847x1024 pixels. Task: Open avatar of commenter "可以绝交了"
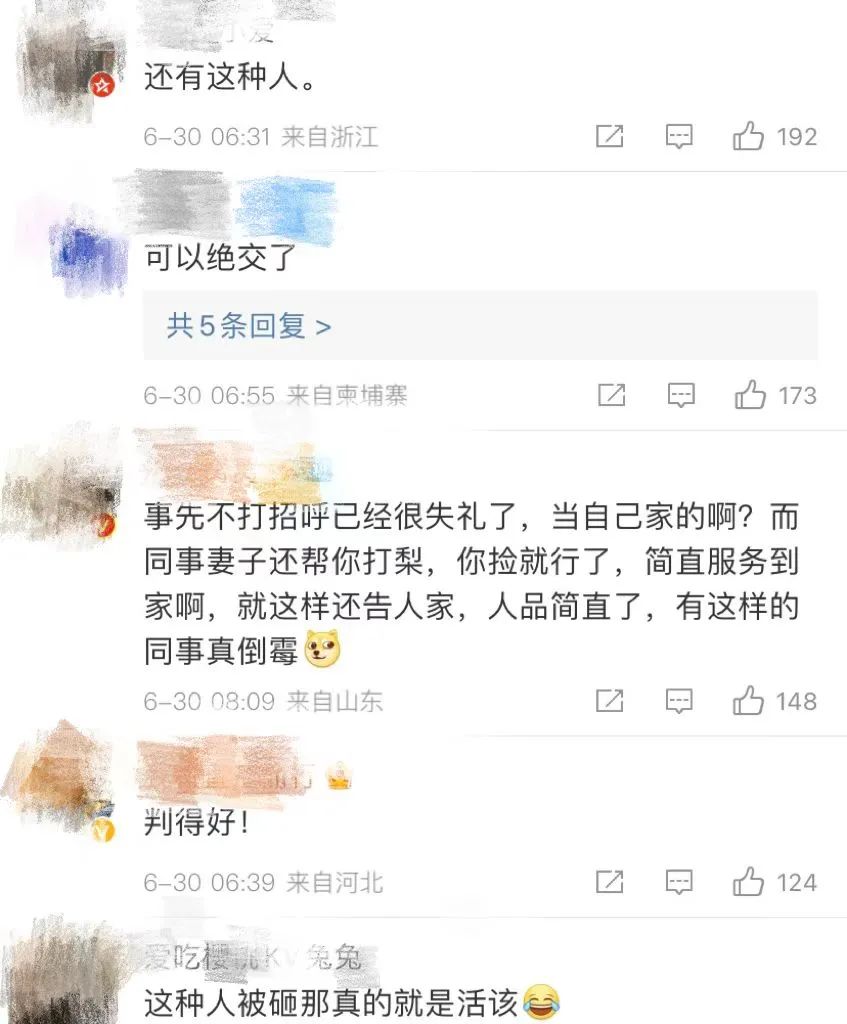point(86,252)
